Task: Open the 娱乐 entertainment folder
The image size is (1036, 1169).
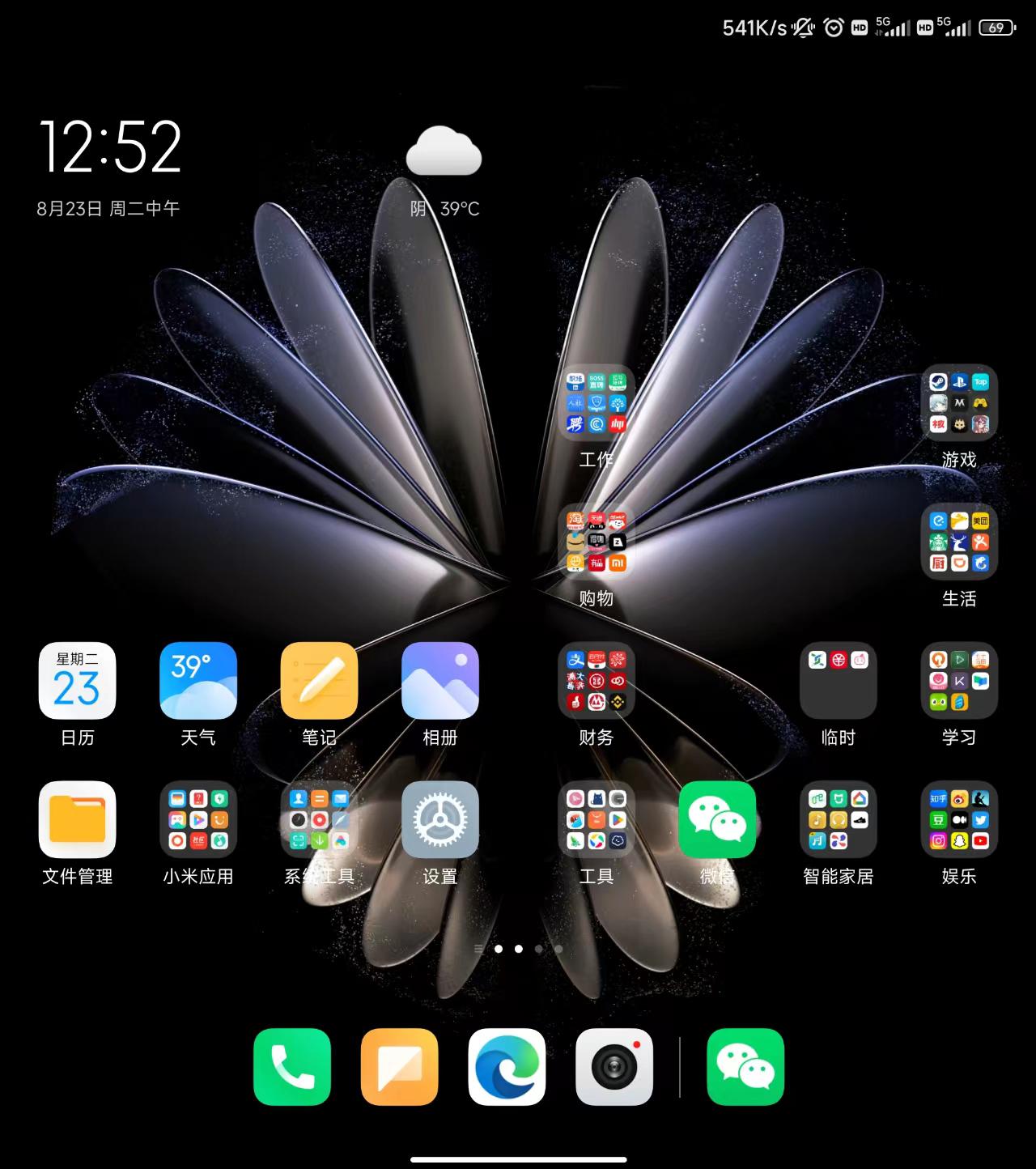Action: coord(959,819)
